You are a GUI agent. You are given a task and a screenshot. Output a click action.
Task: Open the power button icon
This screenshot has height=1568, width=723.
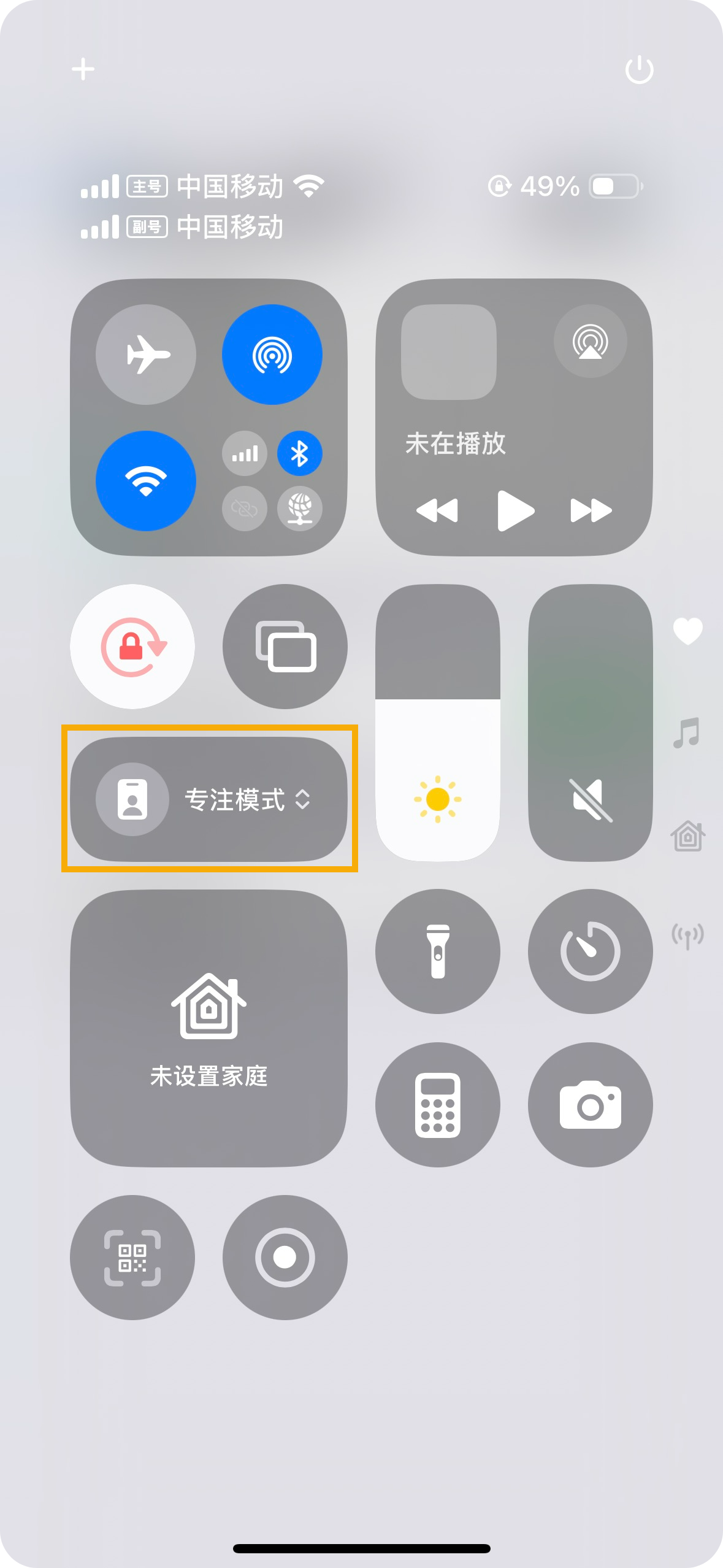(639, 69)
